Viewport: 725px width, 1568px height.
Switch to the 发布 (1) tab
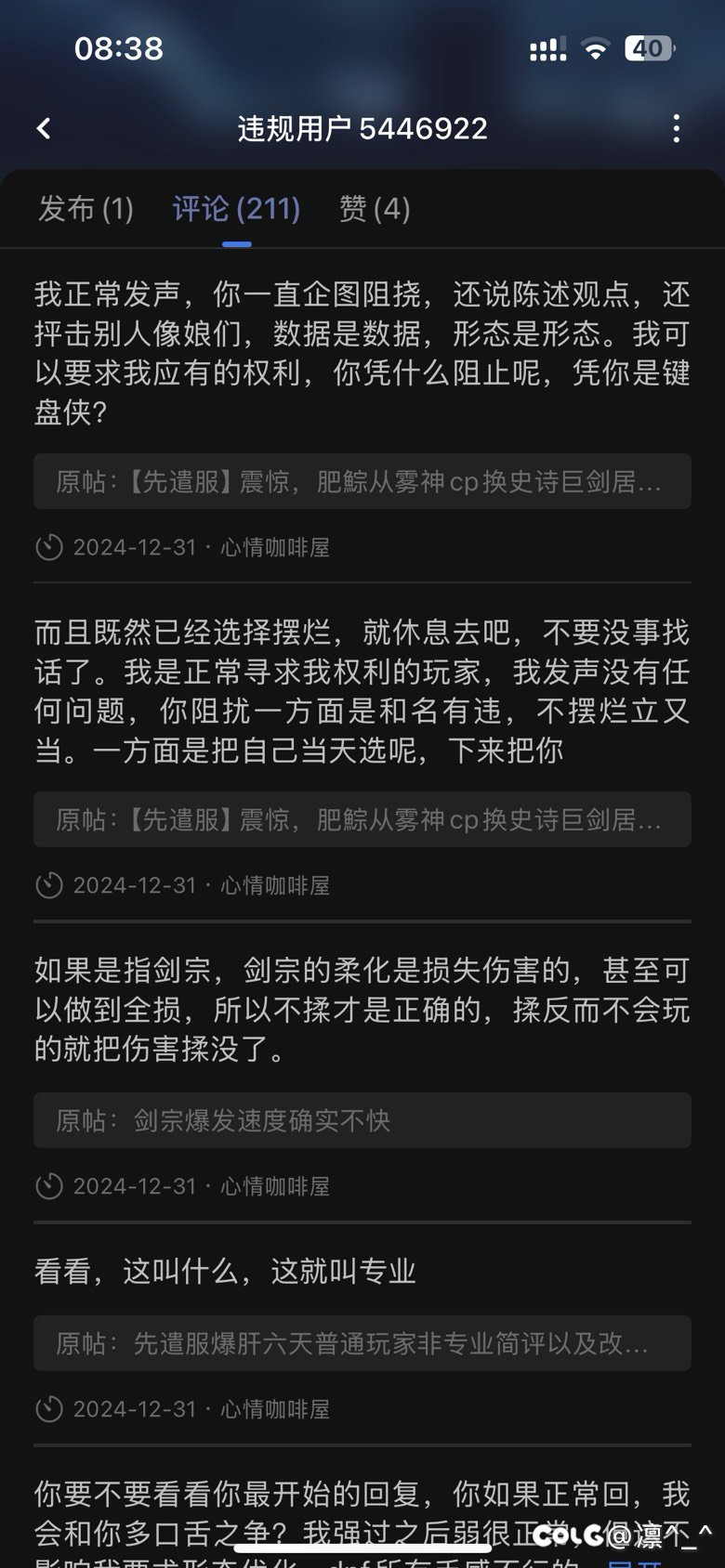[x=86, y=208]
